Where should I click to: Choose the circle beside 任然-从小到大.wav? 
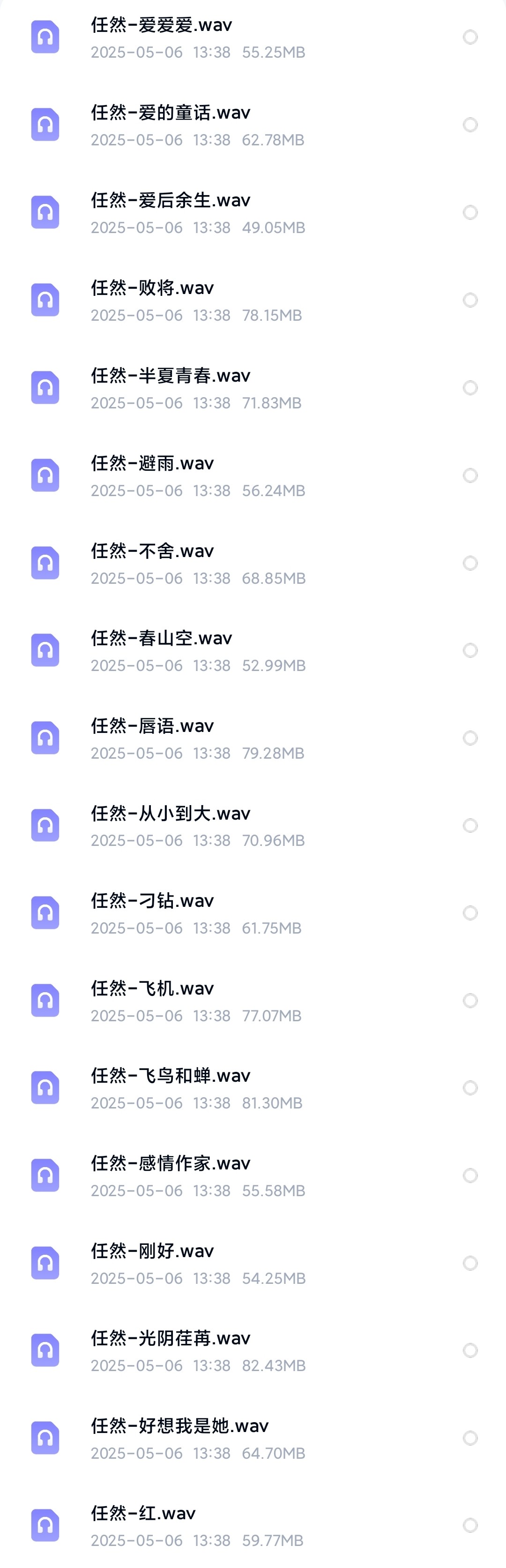pyautogui.click(x=470, y=825)
